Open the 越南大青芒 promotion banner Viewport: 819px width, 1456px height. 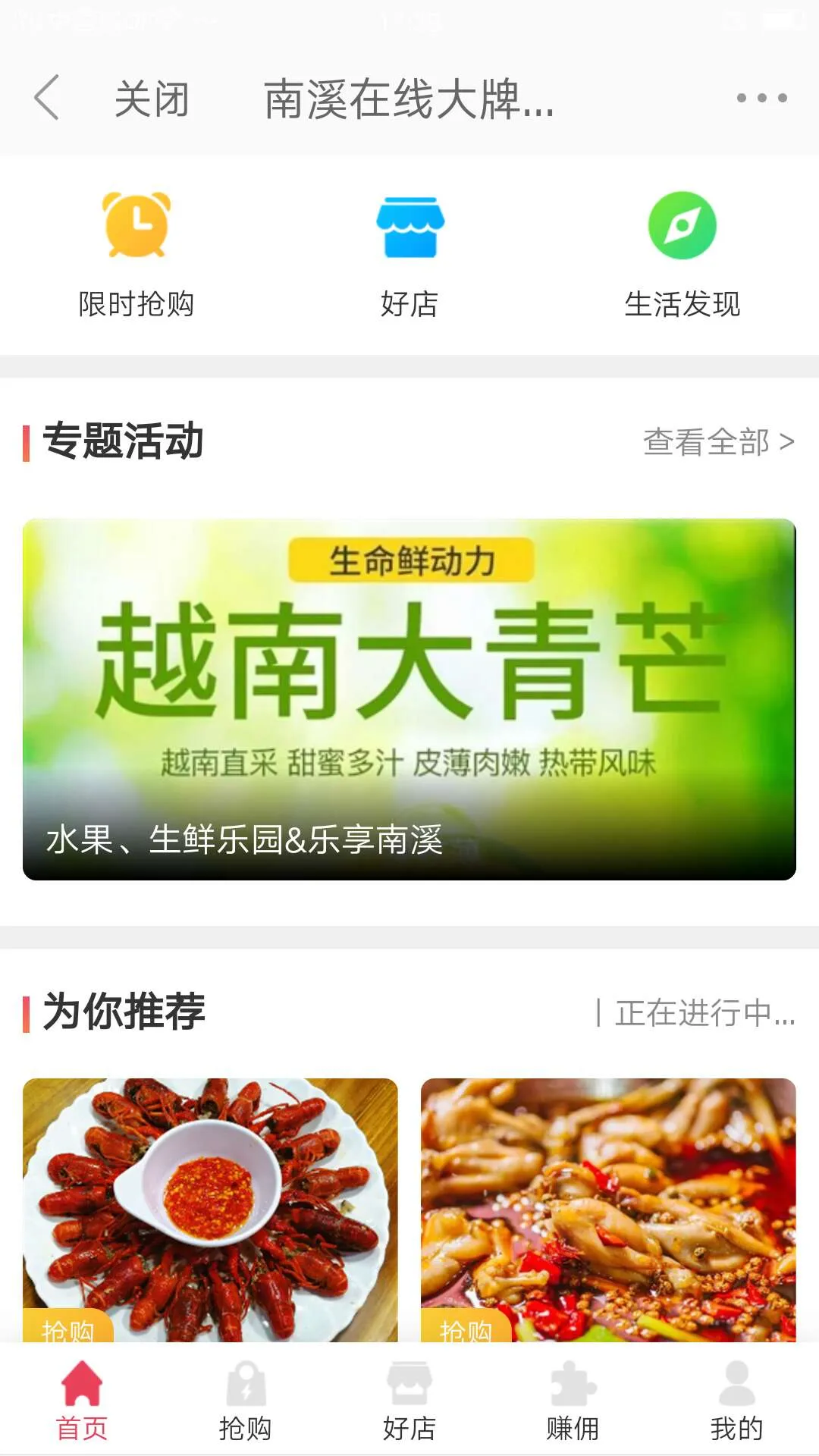point(409,698)
